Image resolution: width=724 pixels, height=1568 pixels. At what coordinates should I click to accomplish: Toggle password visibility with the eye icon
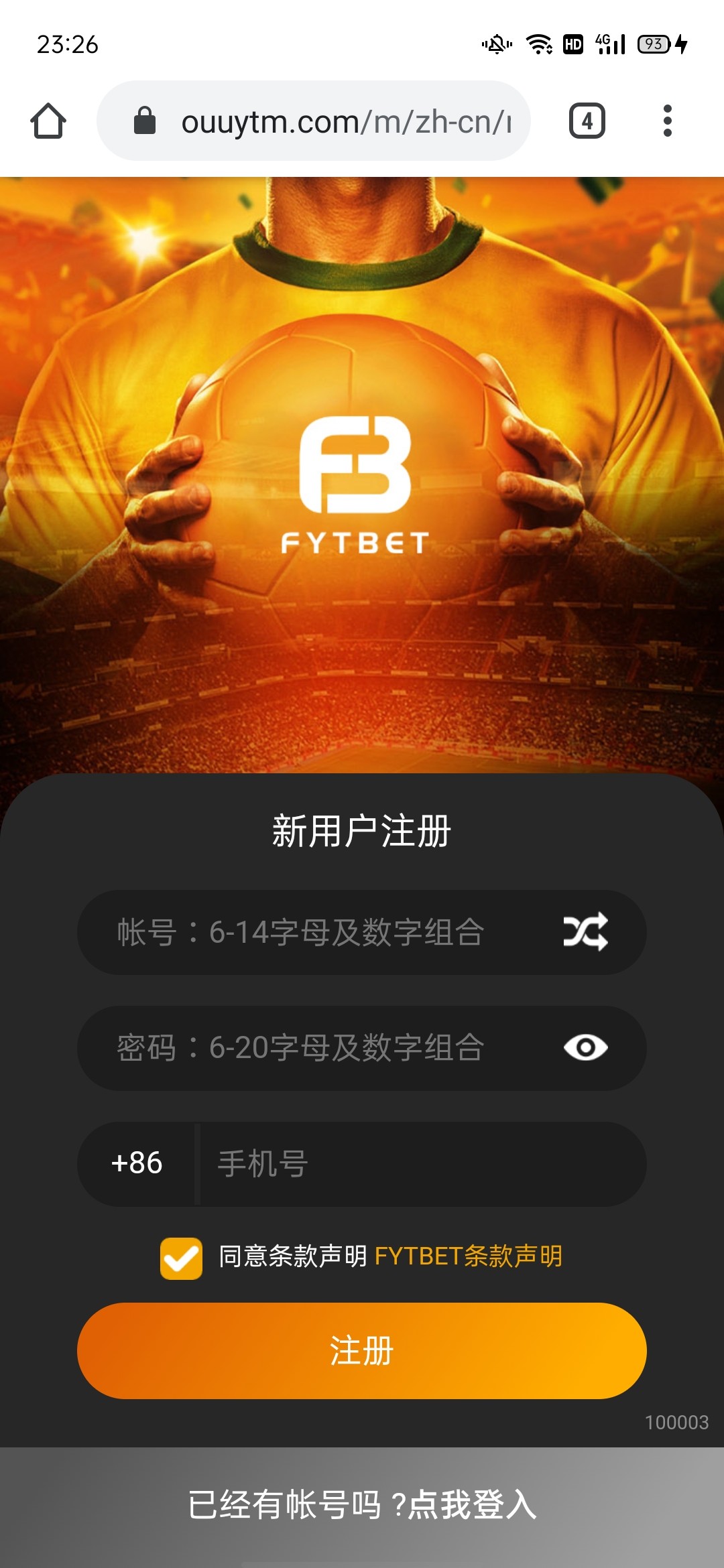pyautogui.click(x=585, y=1047)
